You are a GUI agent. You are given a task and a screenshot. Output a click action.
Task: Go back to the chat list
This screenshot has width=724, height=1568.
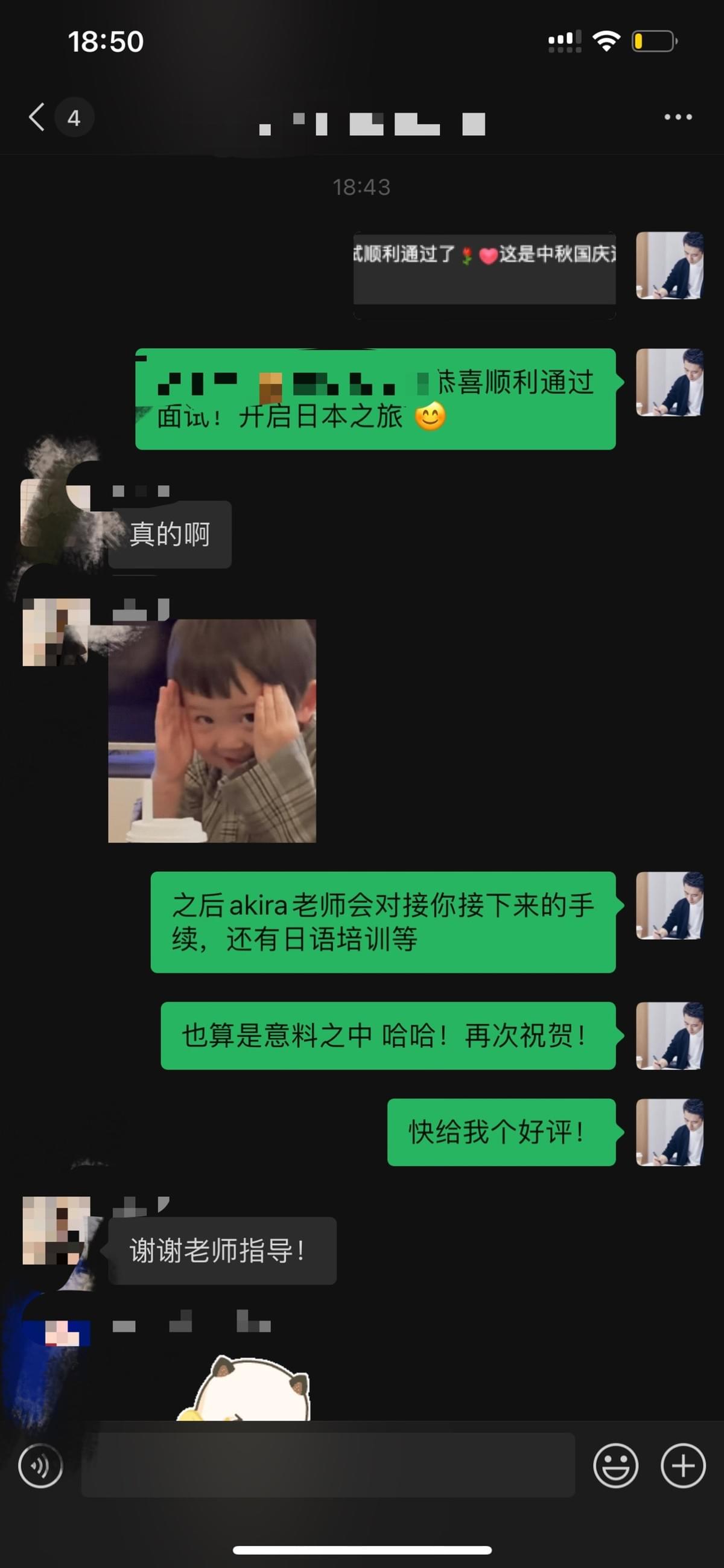[38, 117]
